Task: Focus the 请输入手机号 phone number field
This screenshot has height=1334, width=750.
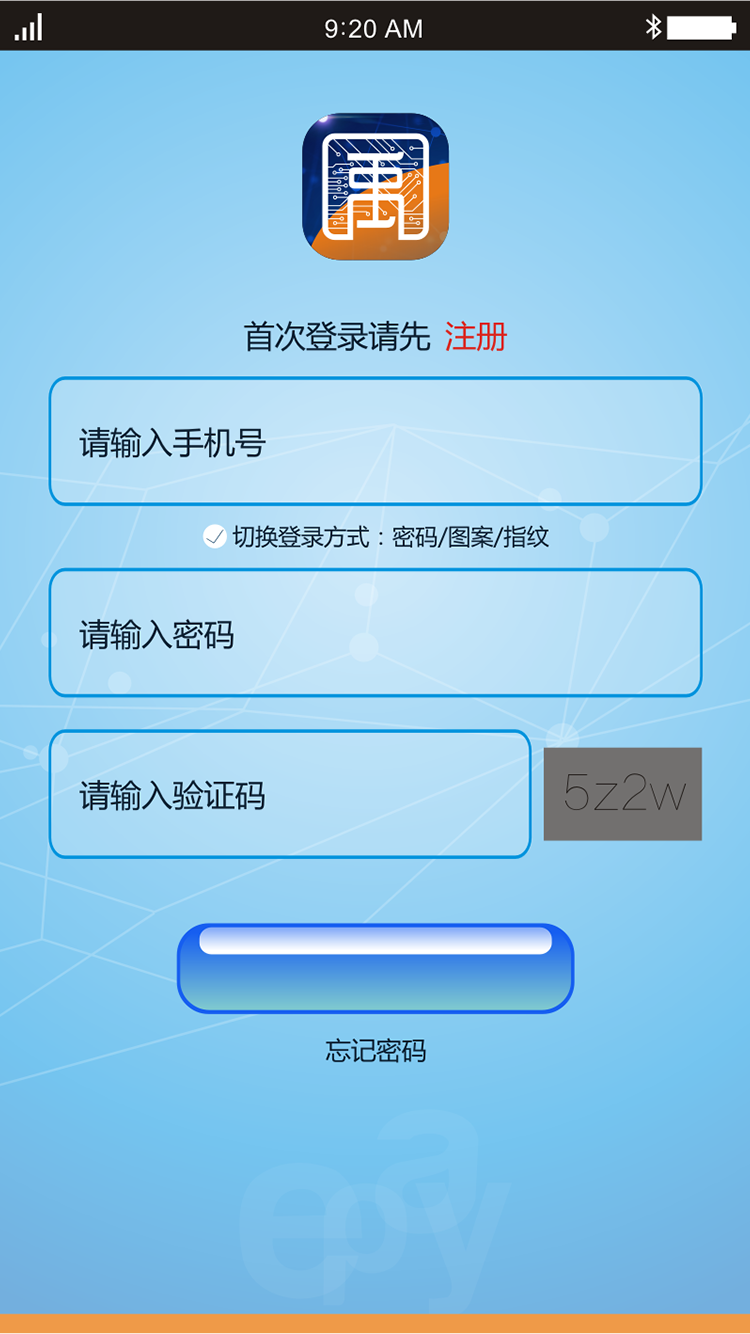Action: pyautogui.click(x=375, y=441)
